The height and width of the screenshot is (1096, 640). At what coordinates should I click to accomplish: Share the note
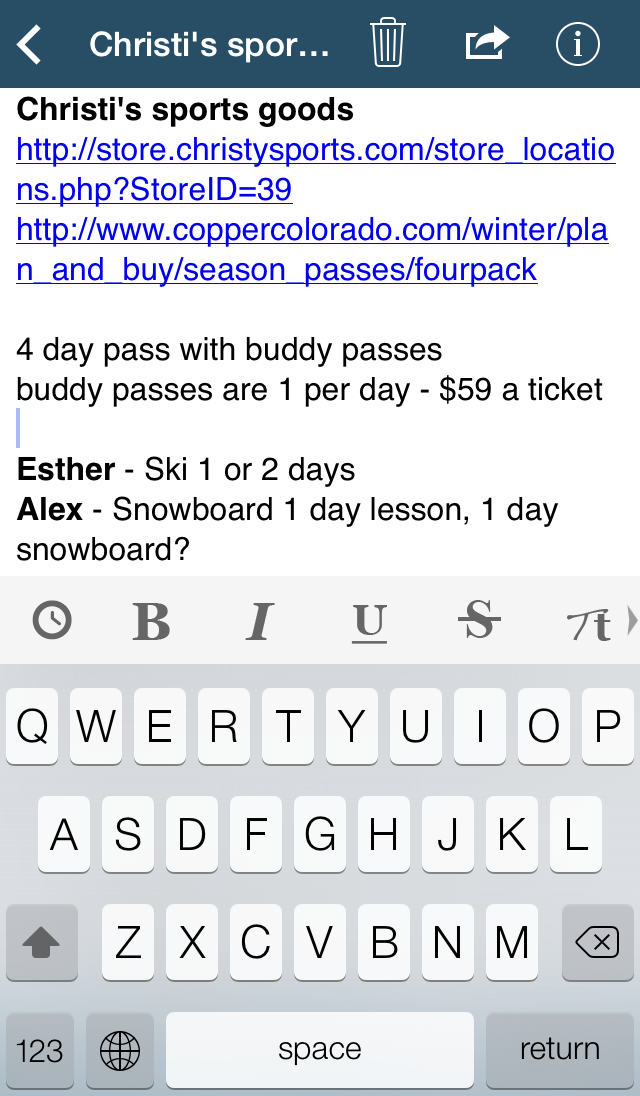(x=487, y=43)
